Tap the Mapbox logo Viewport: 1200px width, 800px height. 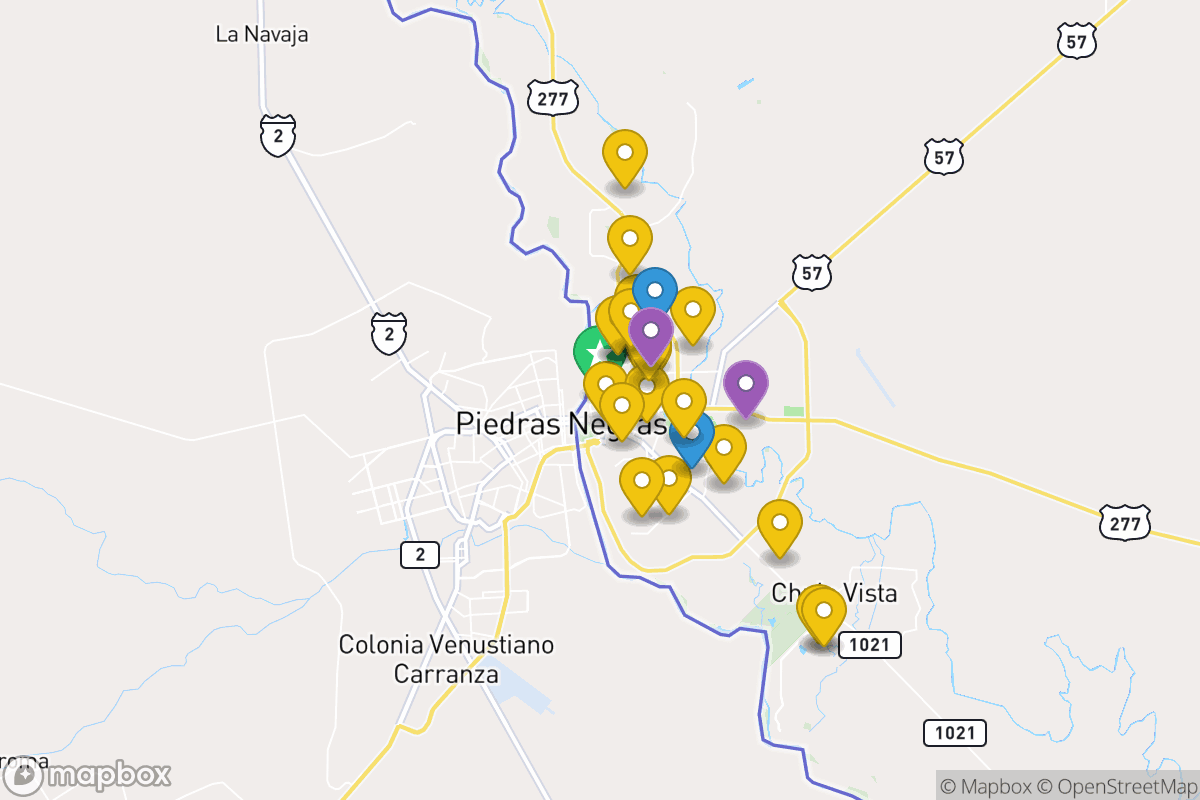(x=87, y=775)
